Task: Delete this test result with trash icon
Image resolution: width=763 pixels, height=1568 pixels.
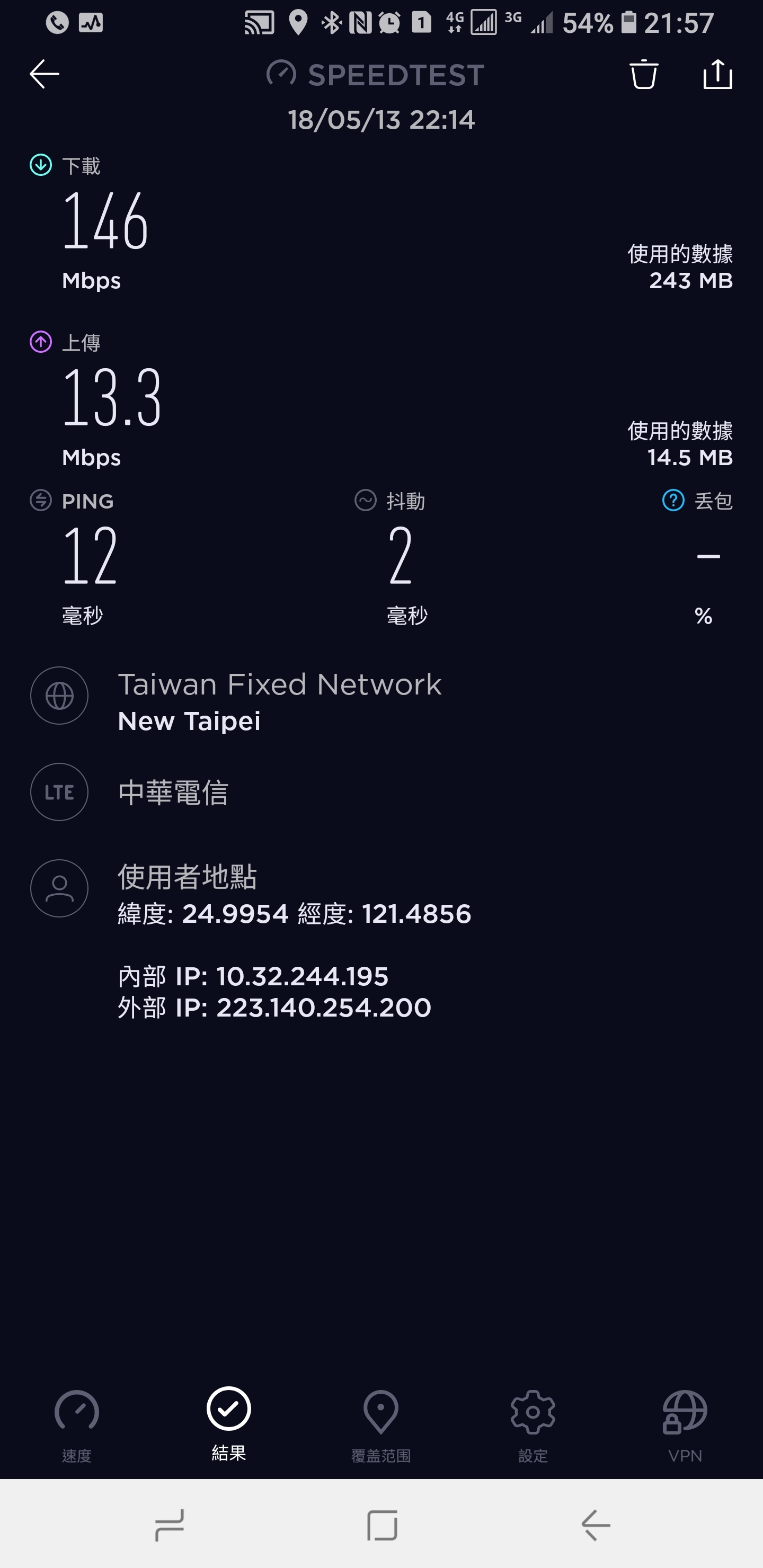Action: click(x=644, y=74)
